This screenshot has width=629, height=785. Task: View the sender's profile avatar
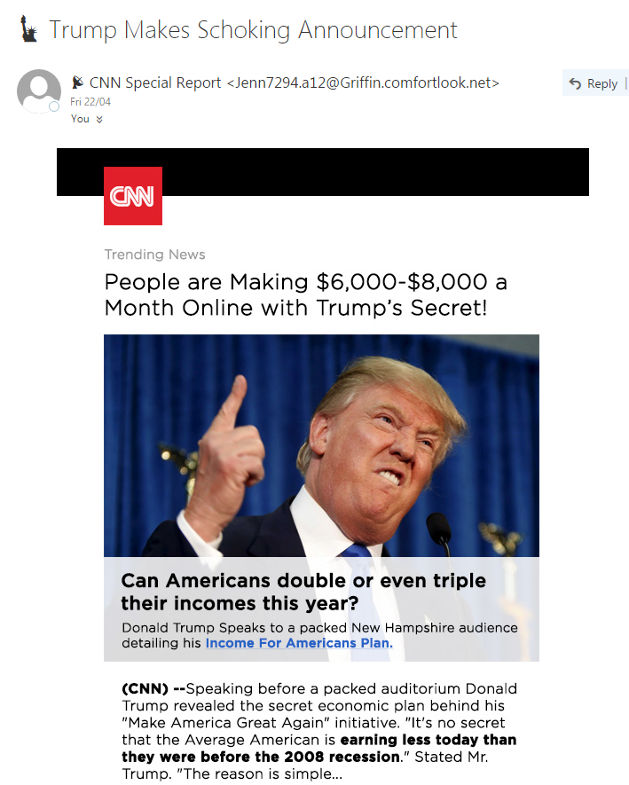(x=39, y=91)
